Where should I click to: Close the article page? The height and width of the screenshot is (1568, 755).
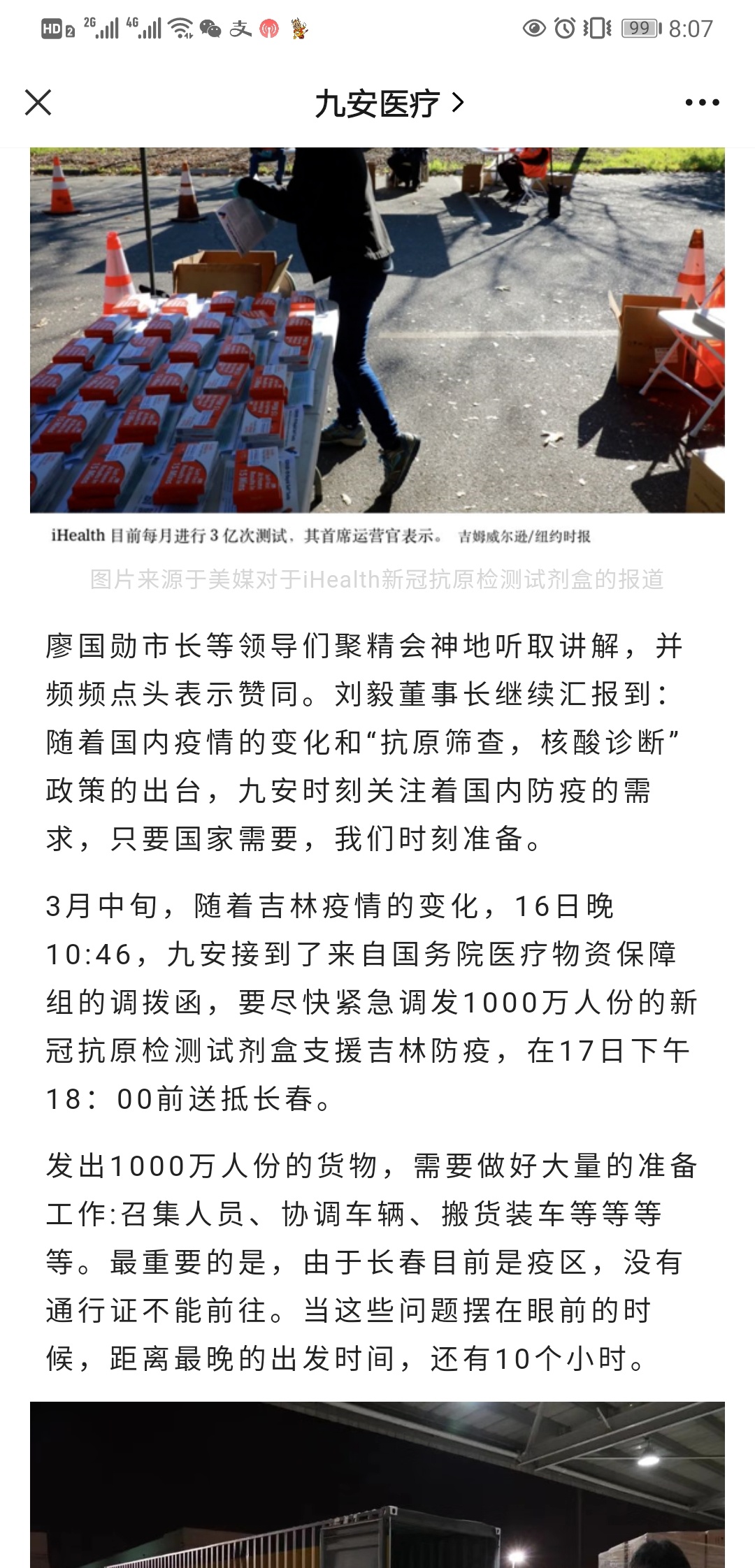(38, 103)
